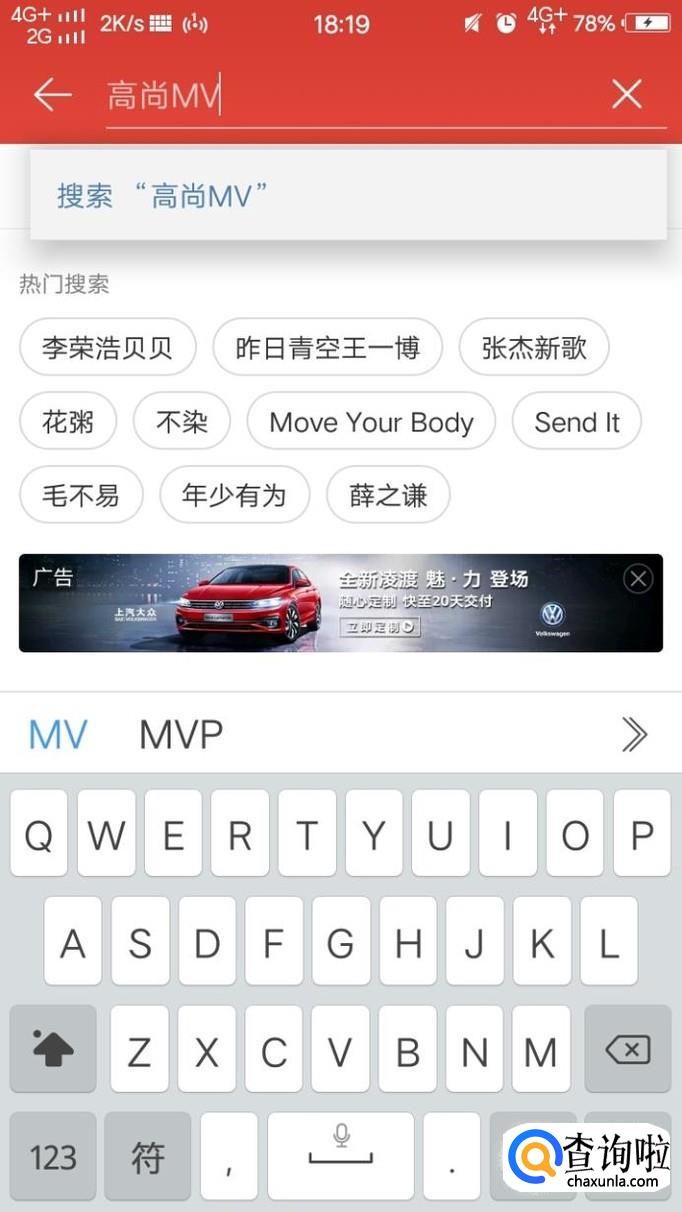Tap the Send It chip
682x1212 pixels.
[577, 422]
